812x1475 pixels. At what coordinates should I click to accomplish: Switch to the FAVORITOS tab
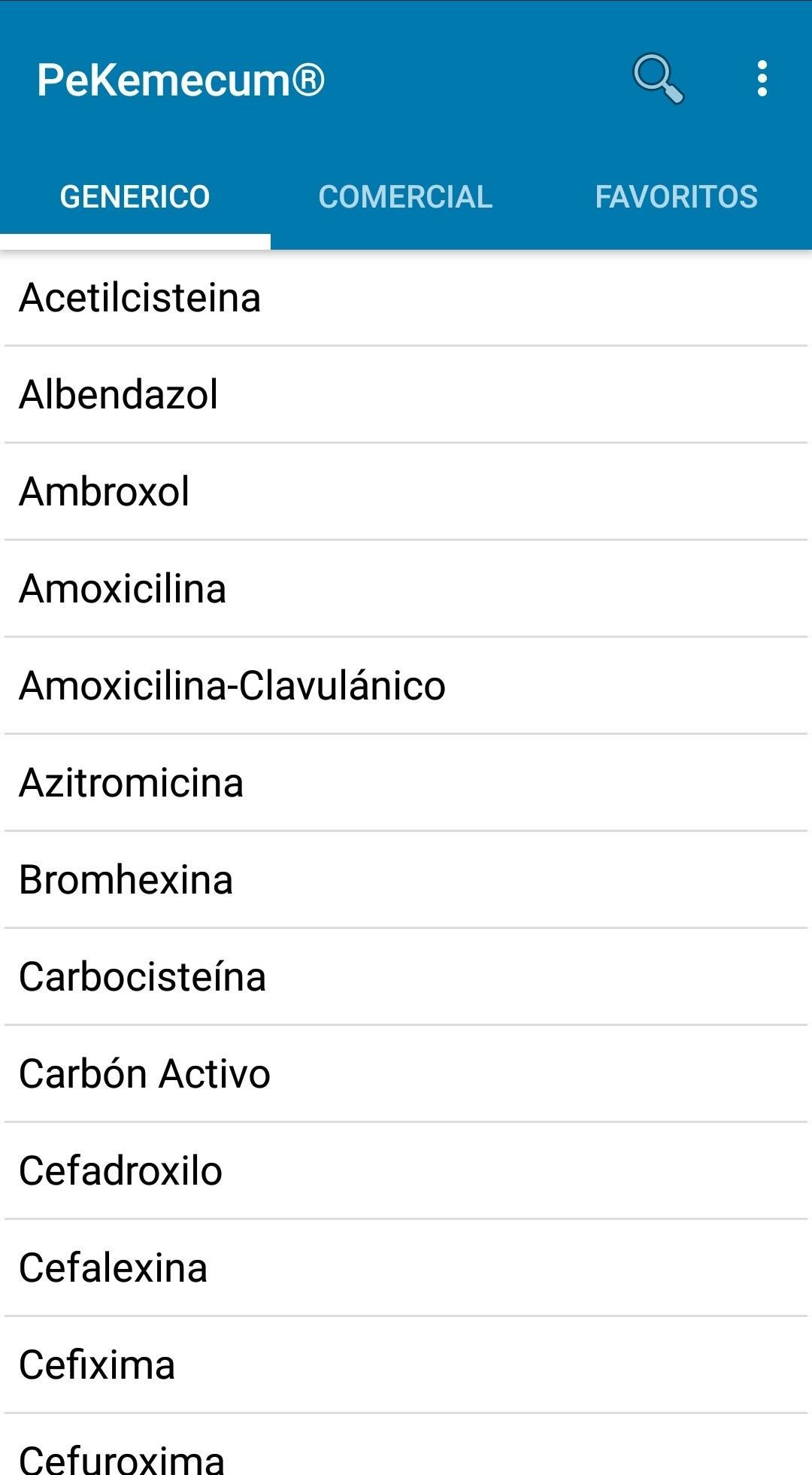point(676,197)
